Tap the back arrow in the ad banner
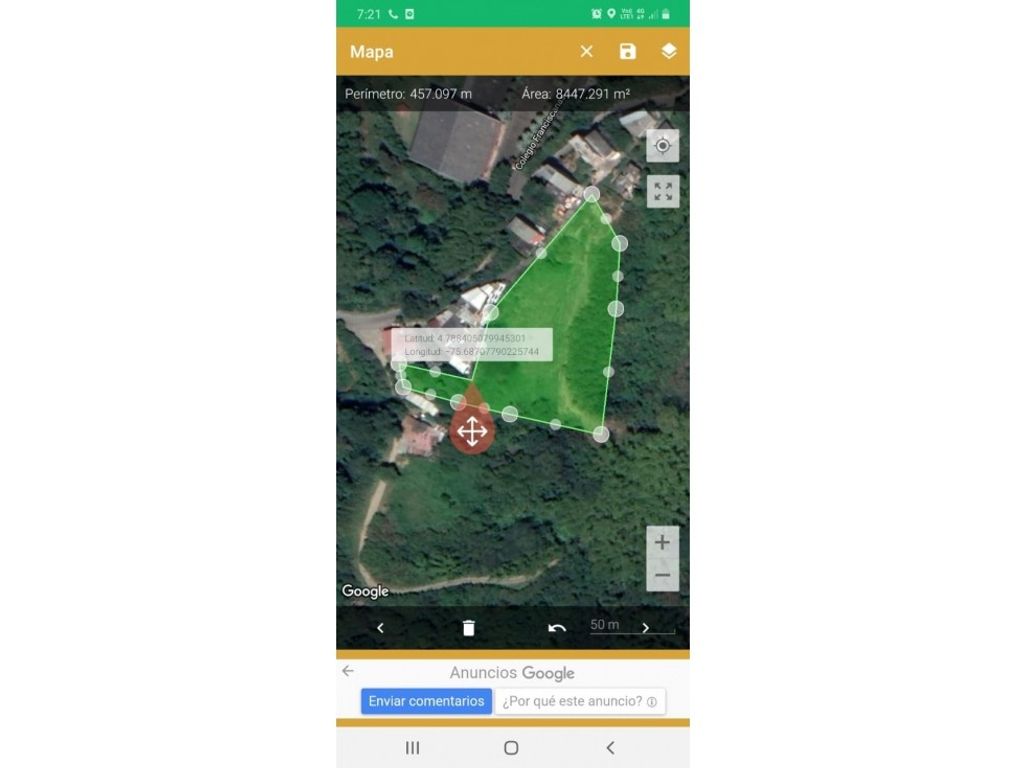The height and width of the screenshot is (768, 1024). tap(348, 671)
